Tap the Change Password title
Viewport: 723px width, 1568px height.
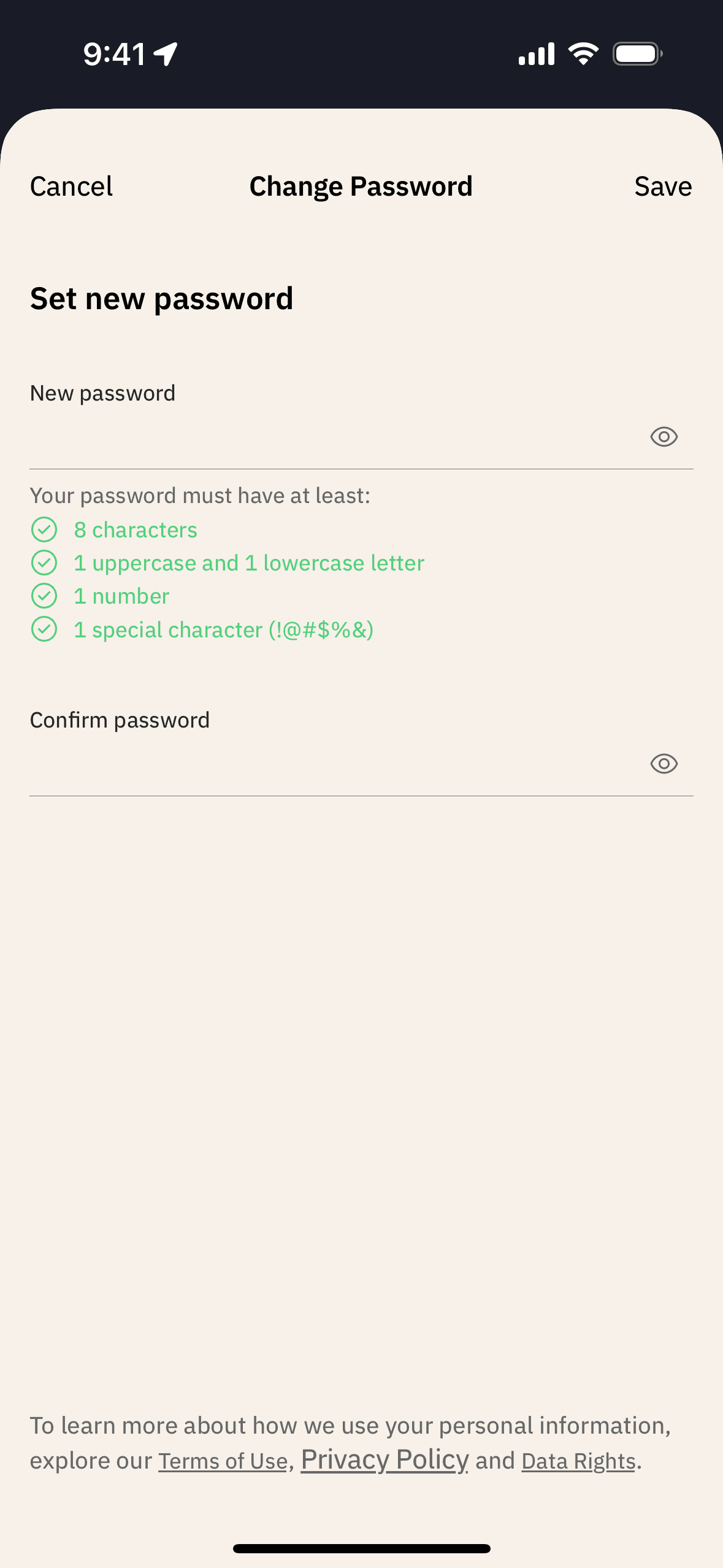point(361,186)
